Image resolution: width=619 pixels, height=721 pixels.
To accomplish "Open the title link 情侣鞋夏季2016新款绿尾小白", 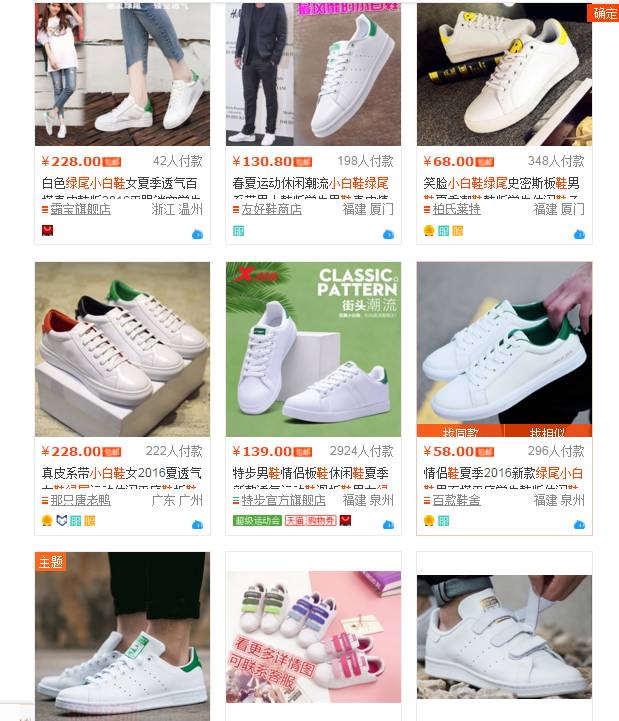I will [x=504, y=473].
